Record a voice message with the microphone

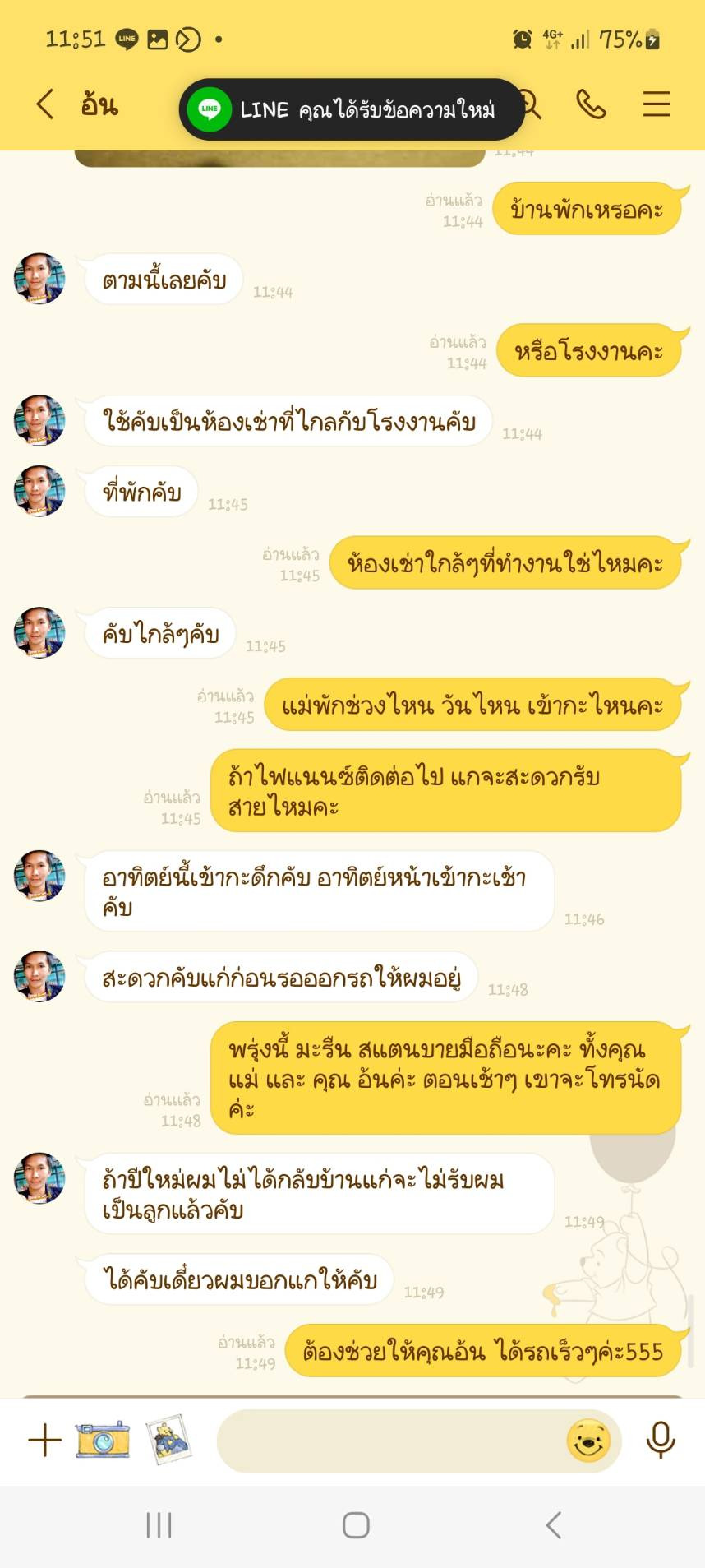point(661,1441)
